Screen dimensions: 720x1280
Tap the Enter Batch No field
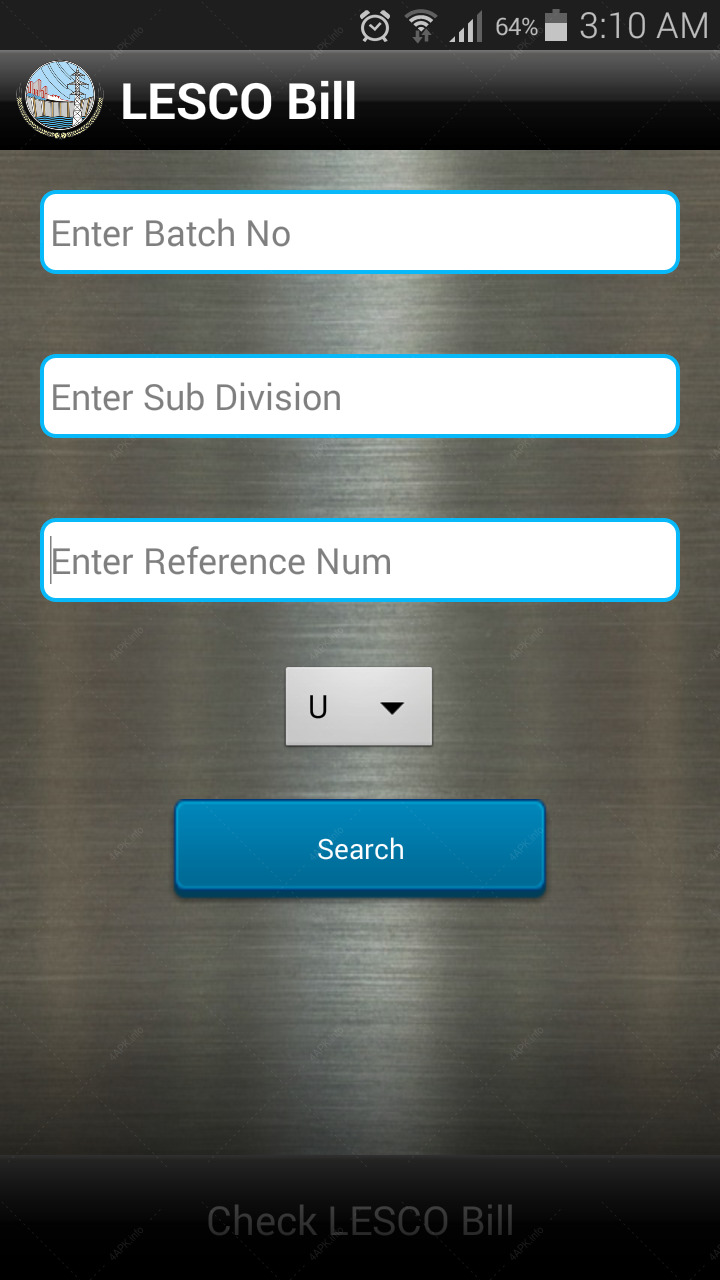360,232
